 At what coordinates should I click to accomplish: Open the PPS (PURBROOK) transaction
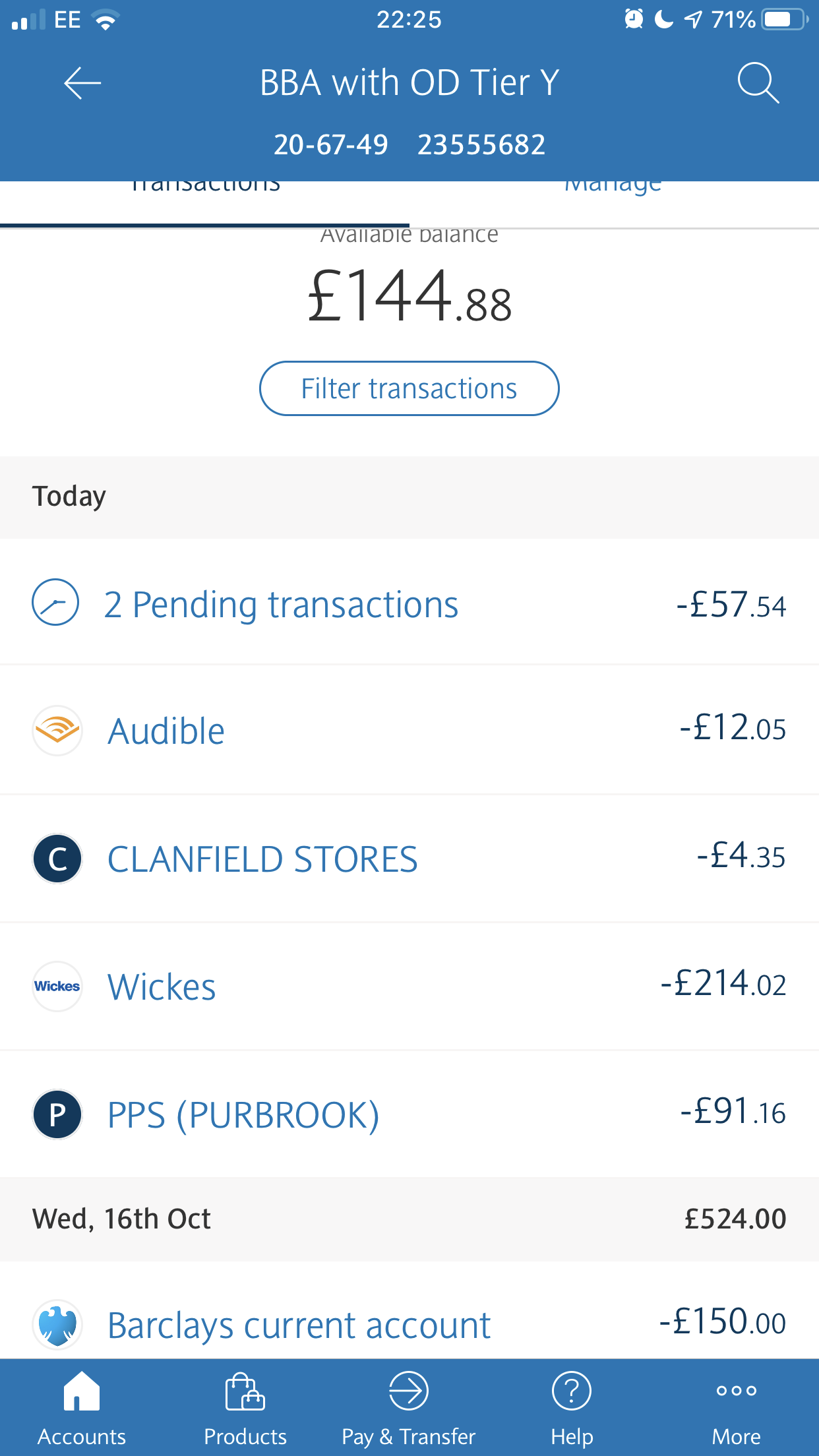click(409, 1114)
